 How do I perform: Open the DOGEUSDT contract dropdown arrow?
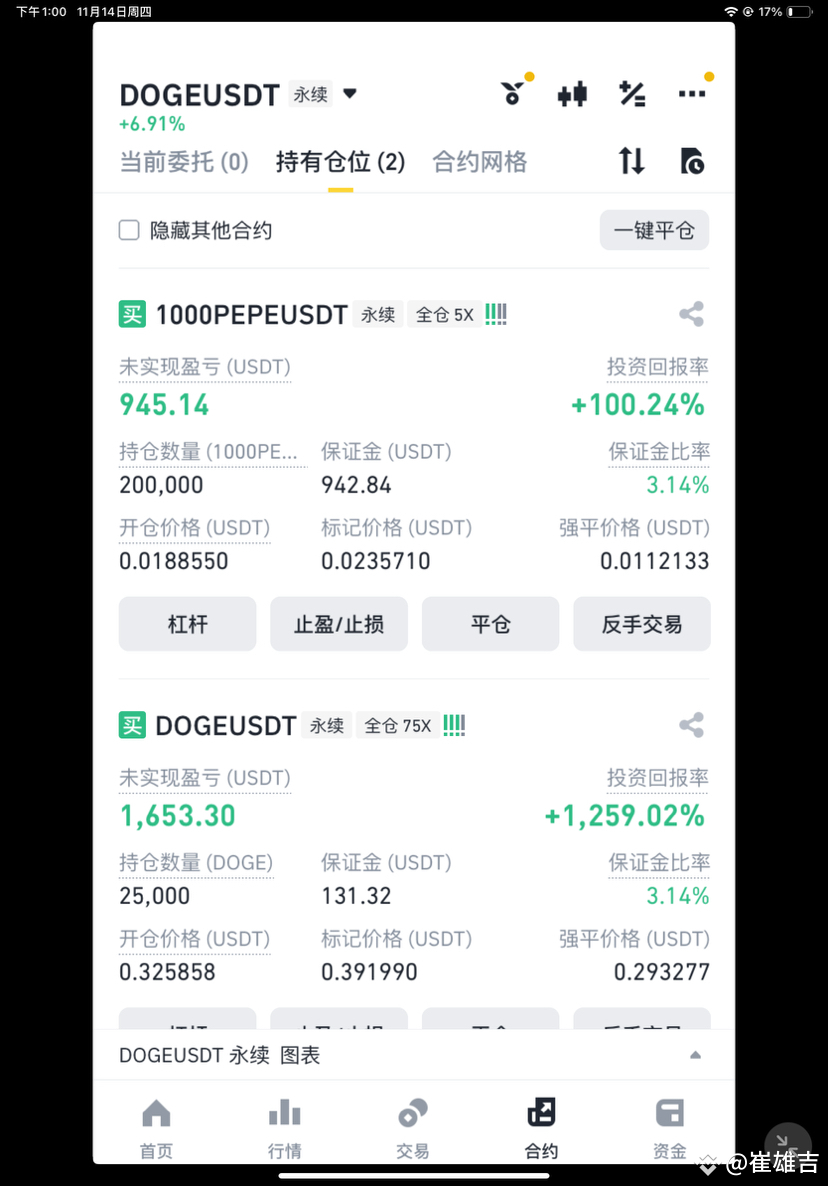pyautogui.click(x=349, y=93)
